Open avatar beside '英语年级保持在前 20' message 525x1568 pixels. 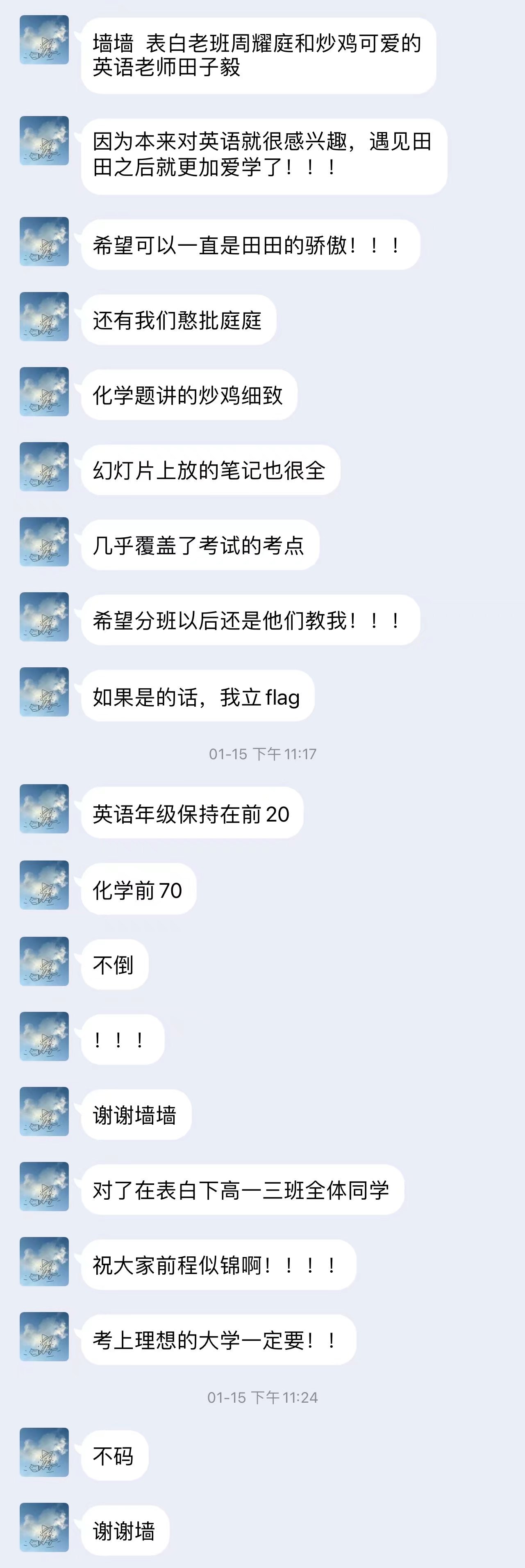pos(44,809)
